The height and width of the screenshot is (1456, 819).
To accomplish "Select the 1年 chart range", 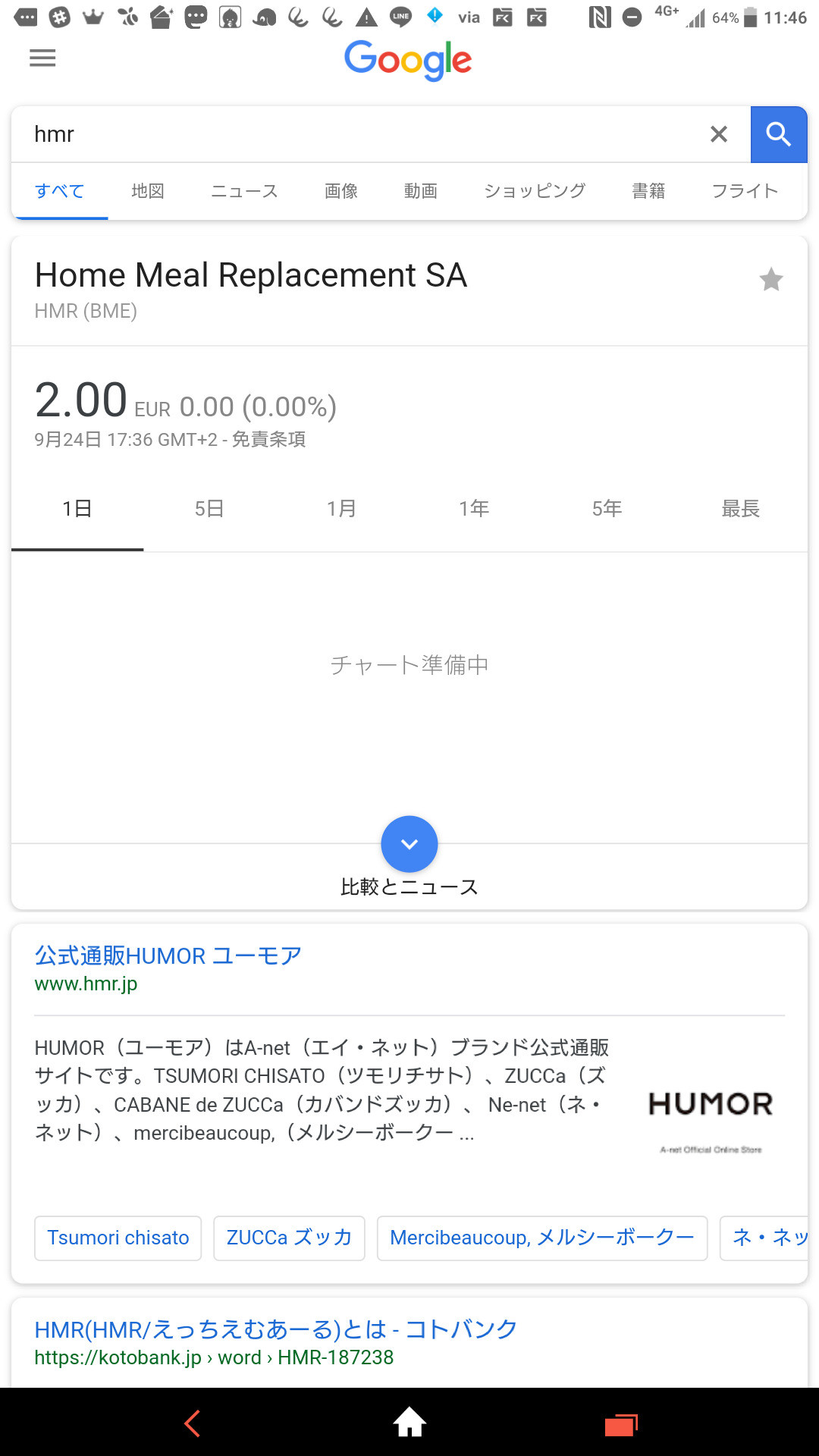I will 474,509.
